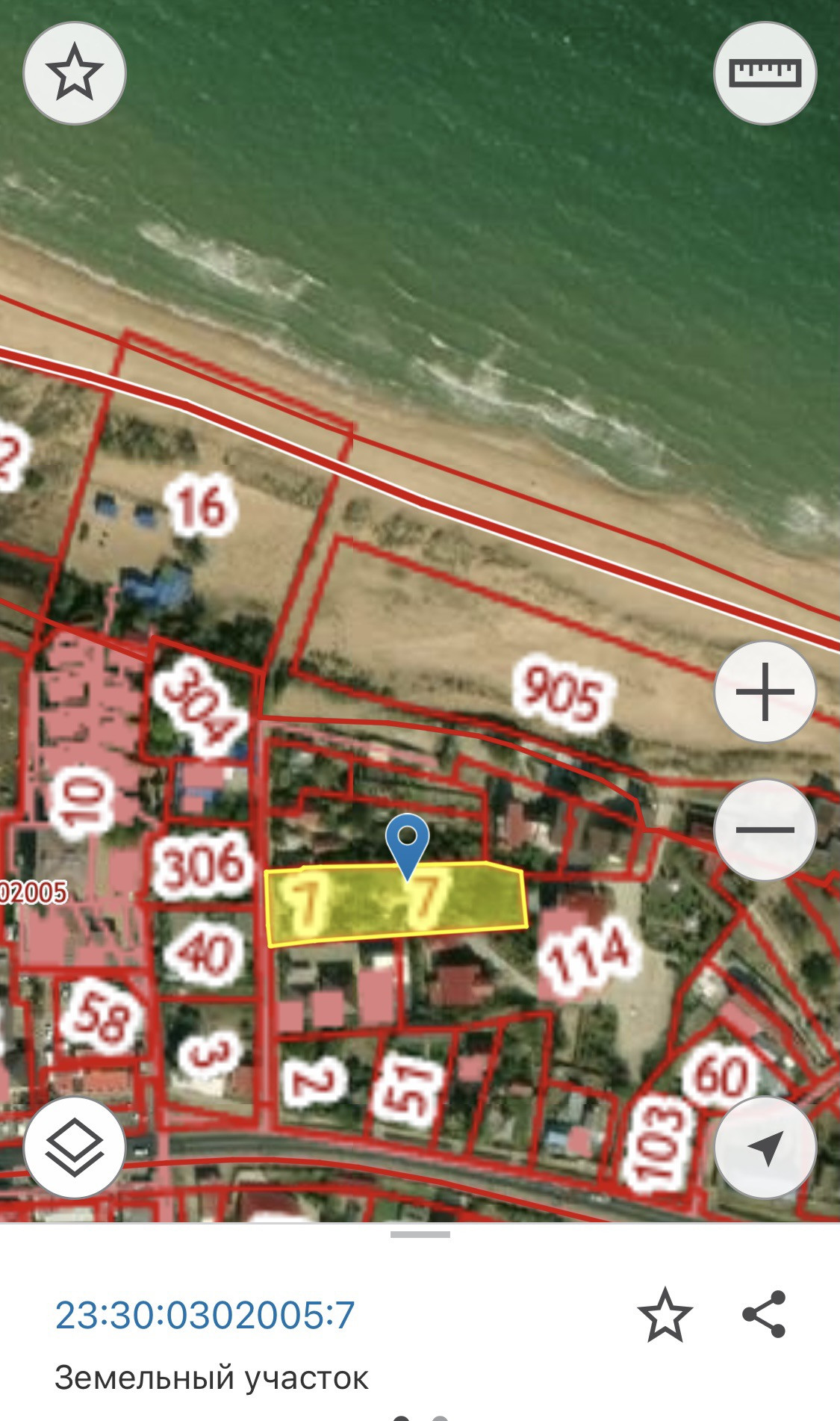Zoom in with the plus button
The height and width of the screenshot is (1421, 840).
[x=765, y=692]
